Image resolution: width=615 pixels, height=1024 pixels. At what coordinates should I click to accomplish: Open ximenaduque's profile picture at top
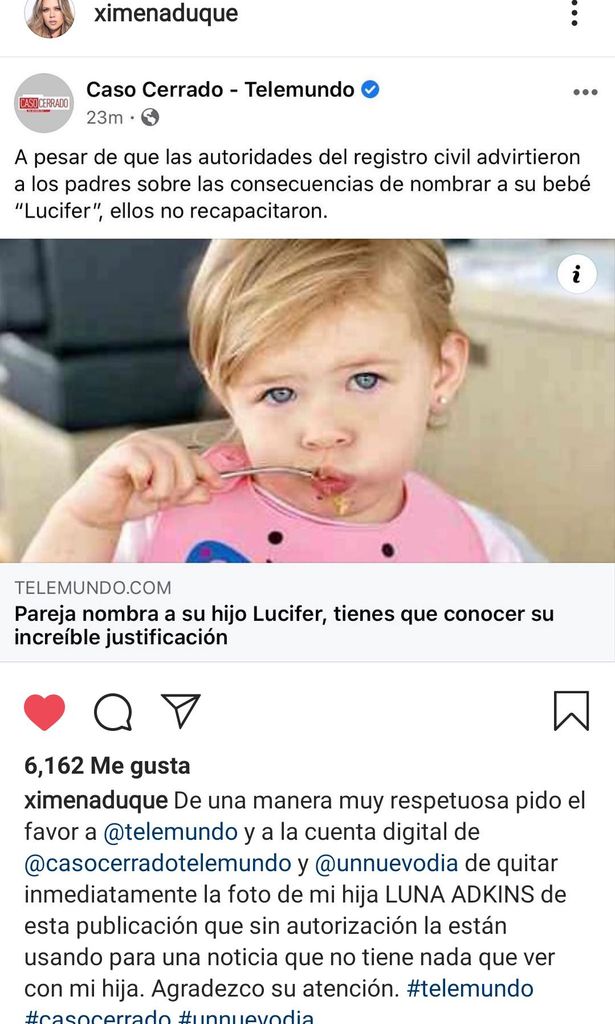point(49,17)
